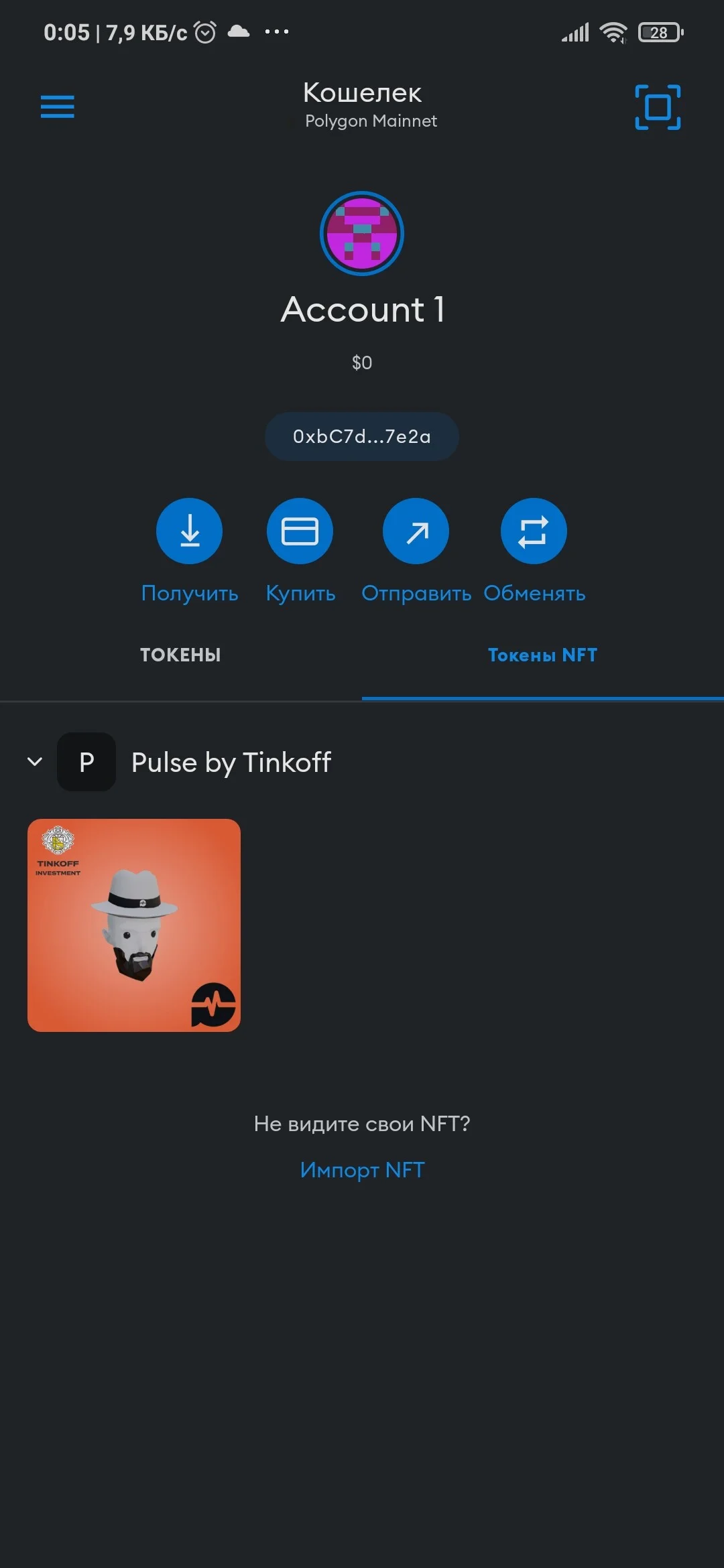This screenshot has width=724, height=1568.
Task: Tap the Импорт NFT link
Action: pos(362,1170)
